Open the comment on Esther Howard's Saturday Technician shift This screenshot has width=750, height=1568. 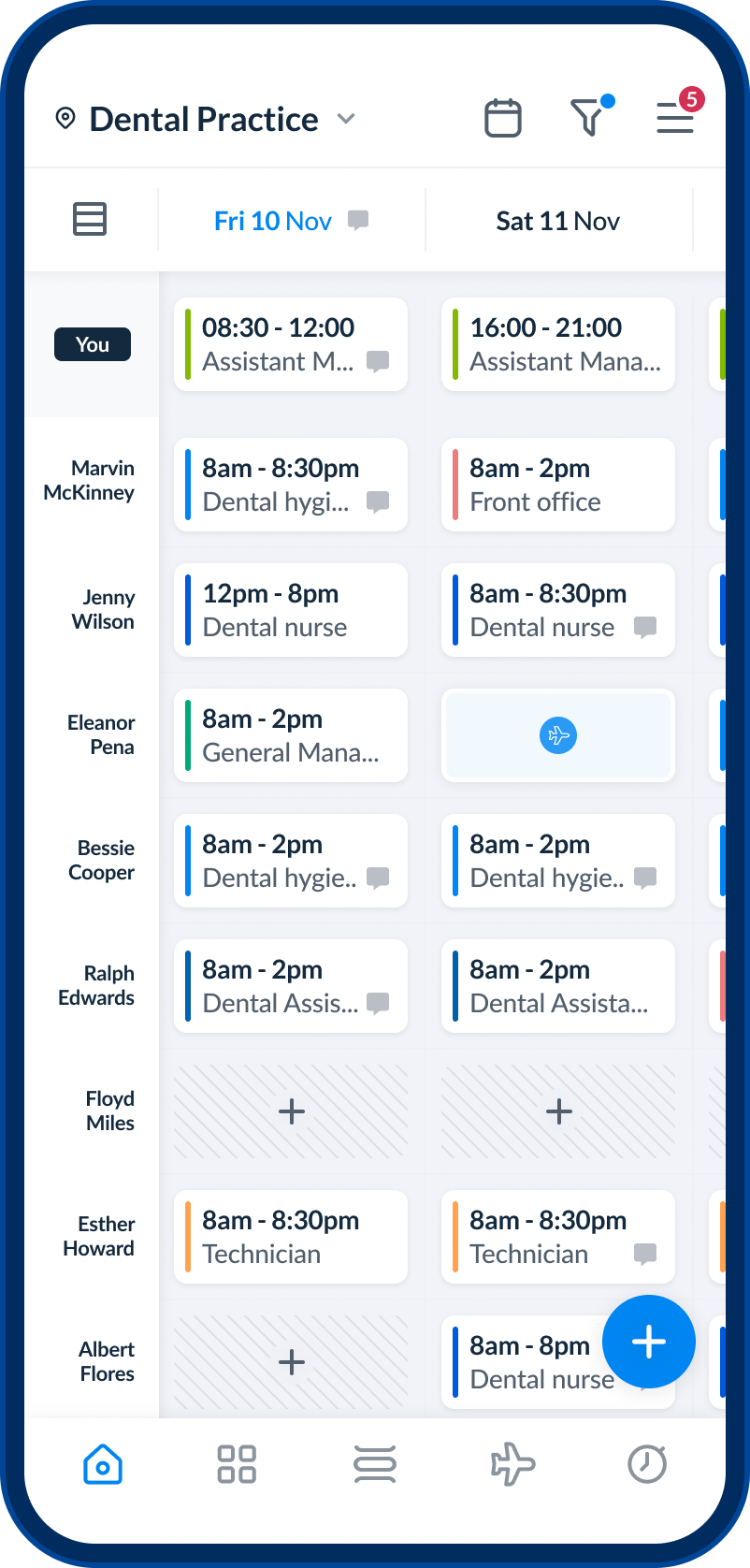[x=645, y=1254]
